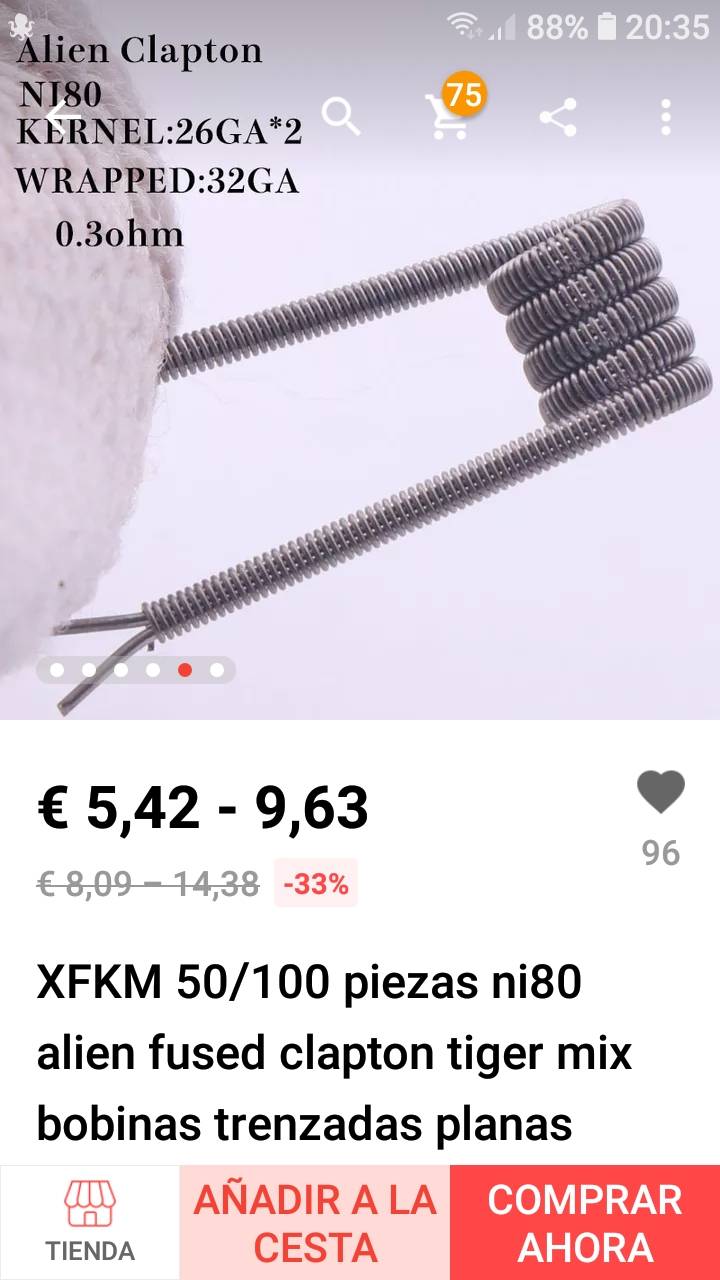Share this product

coord(557,118)
